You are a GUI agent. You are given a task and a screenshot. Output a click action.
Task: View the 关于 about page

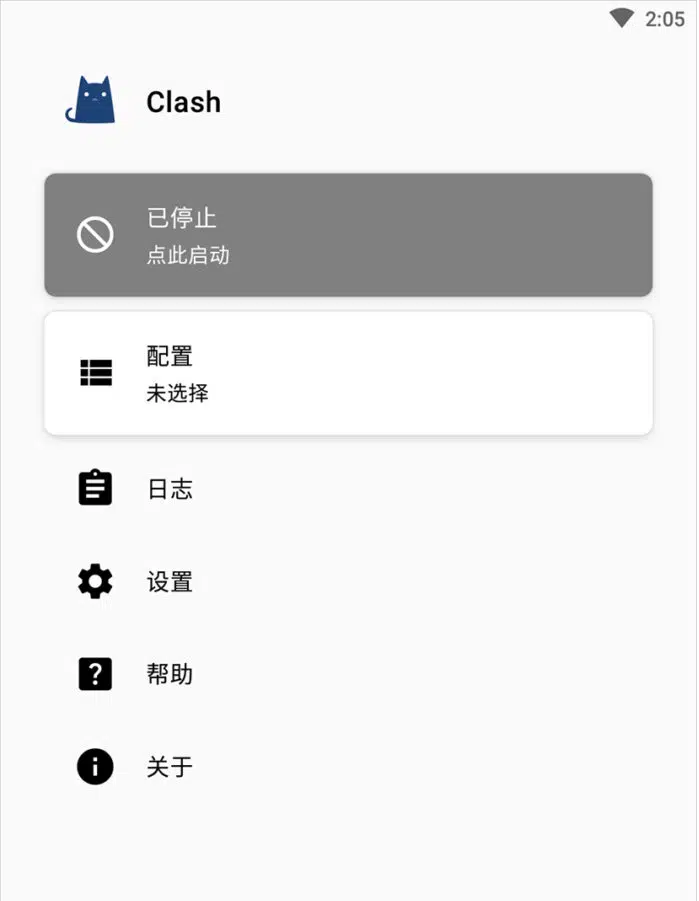170,767
